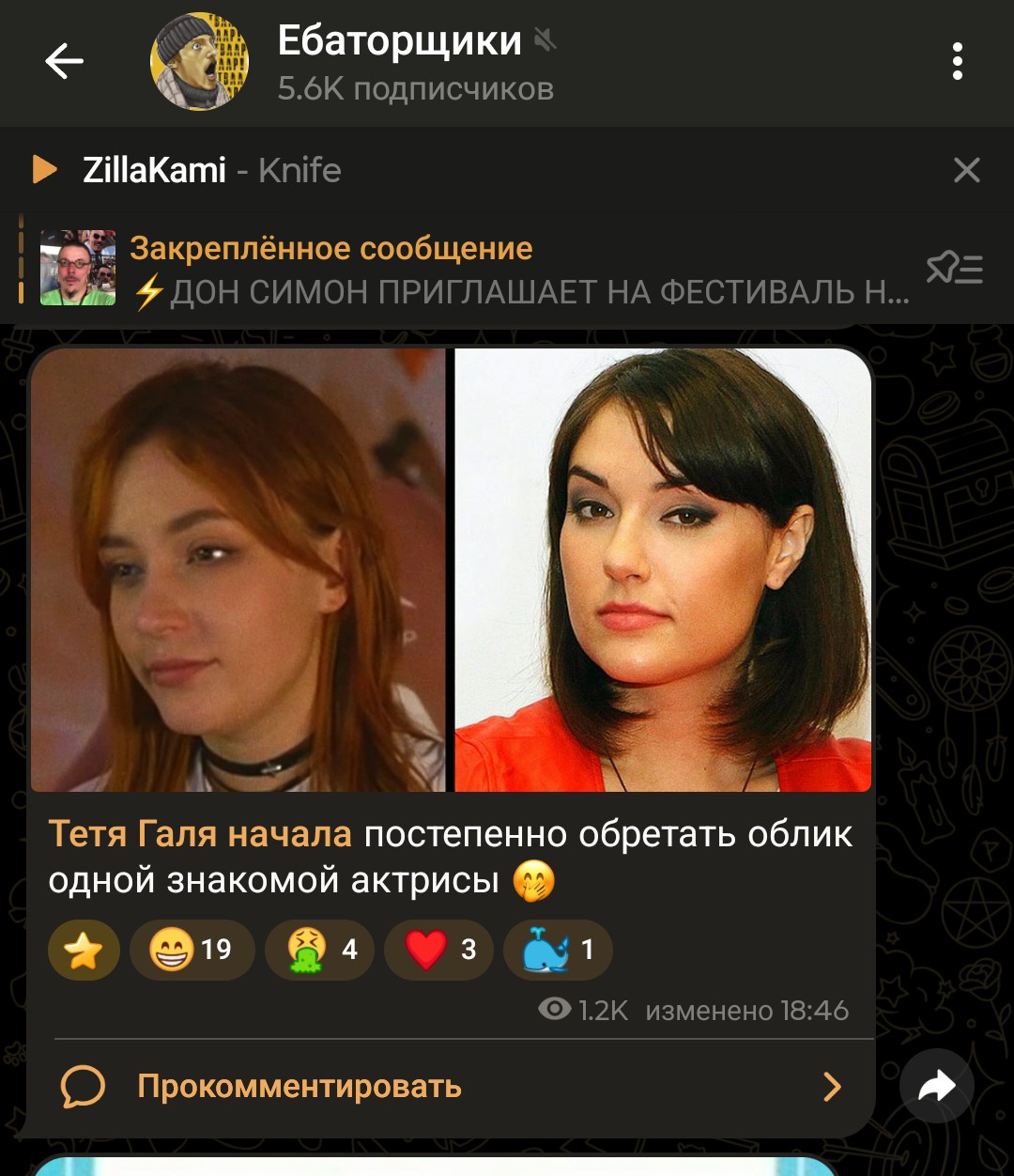
Task: React with the whale emoji showing 1
Action: tap(558, 951)
